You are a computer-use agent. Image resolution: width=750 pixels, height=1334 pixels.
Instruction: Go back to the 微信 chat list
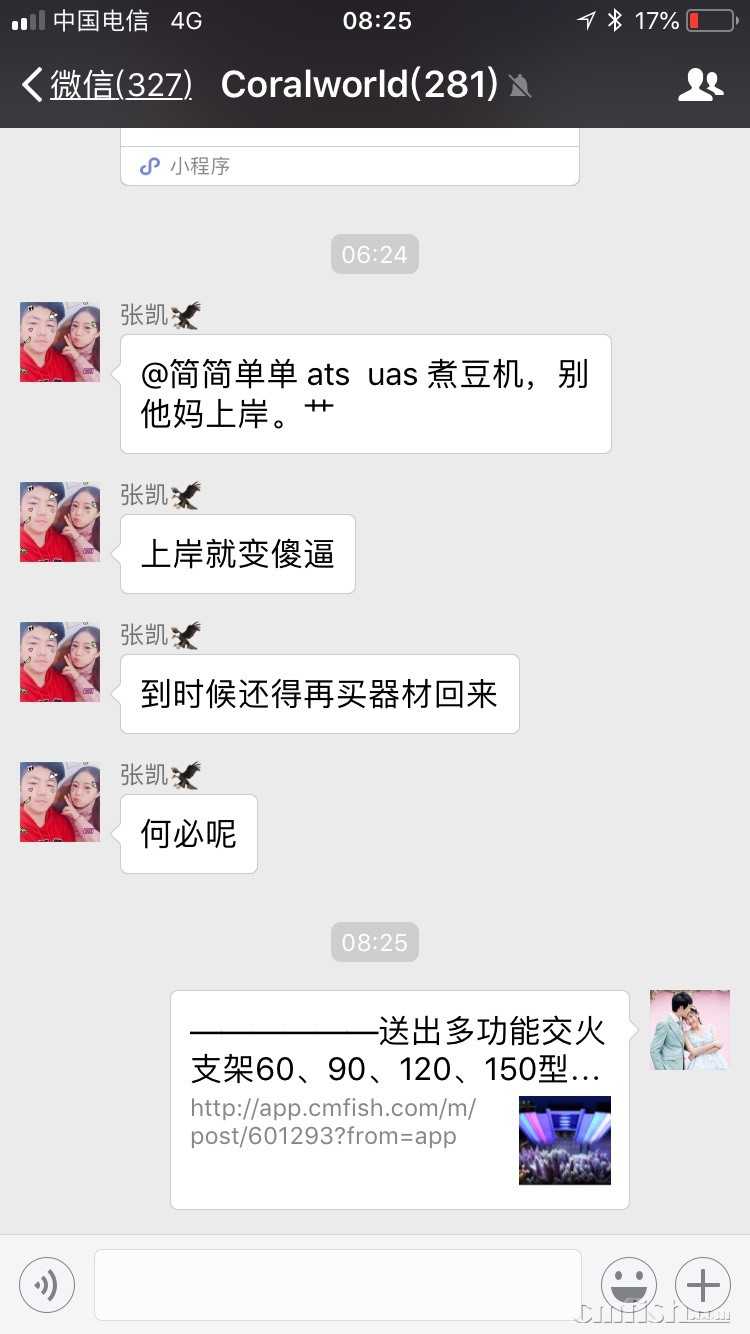pos(106,85)
